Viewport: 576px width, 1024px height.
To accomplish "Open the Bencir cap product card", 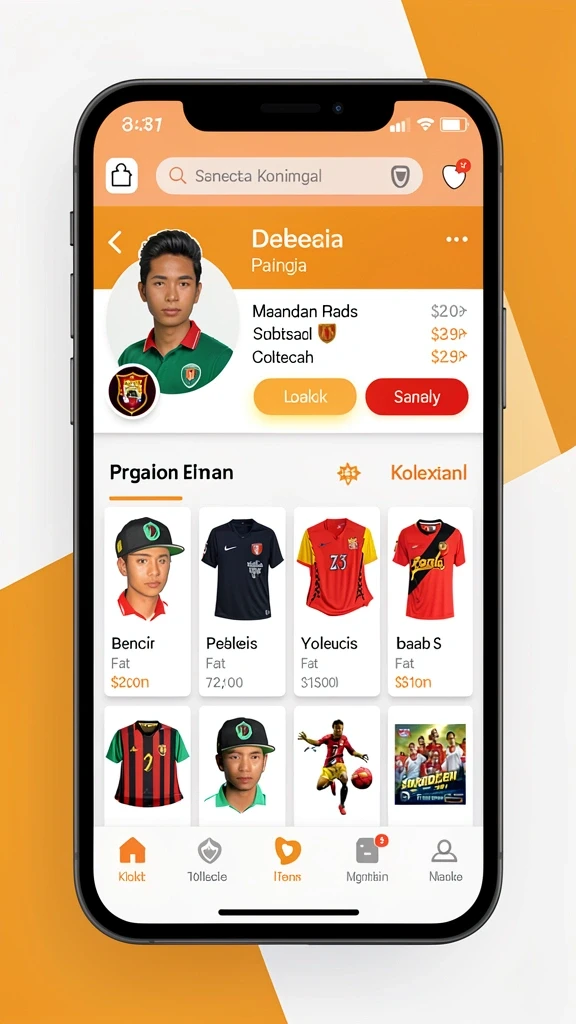I will pos(148,601).
